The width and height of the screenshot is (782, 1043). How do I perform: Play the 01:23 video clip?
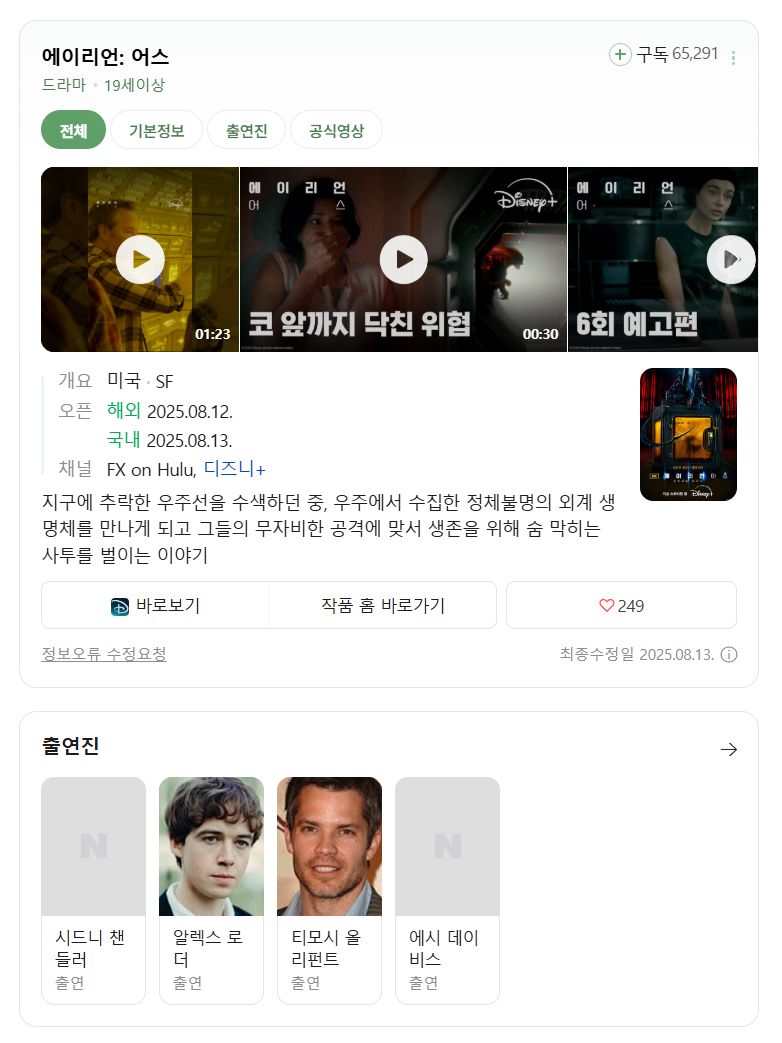(140, 259)
